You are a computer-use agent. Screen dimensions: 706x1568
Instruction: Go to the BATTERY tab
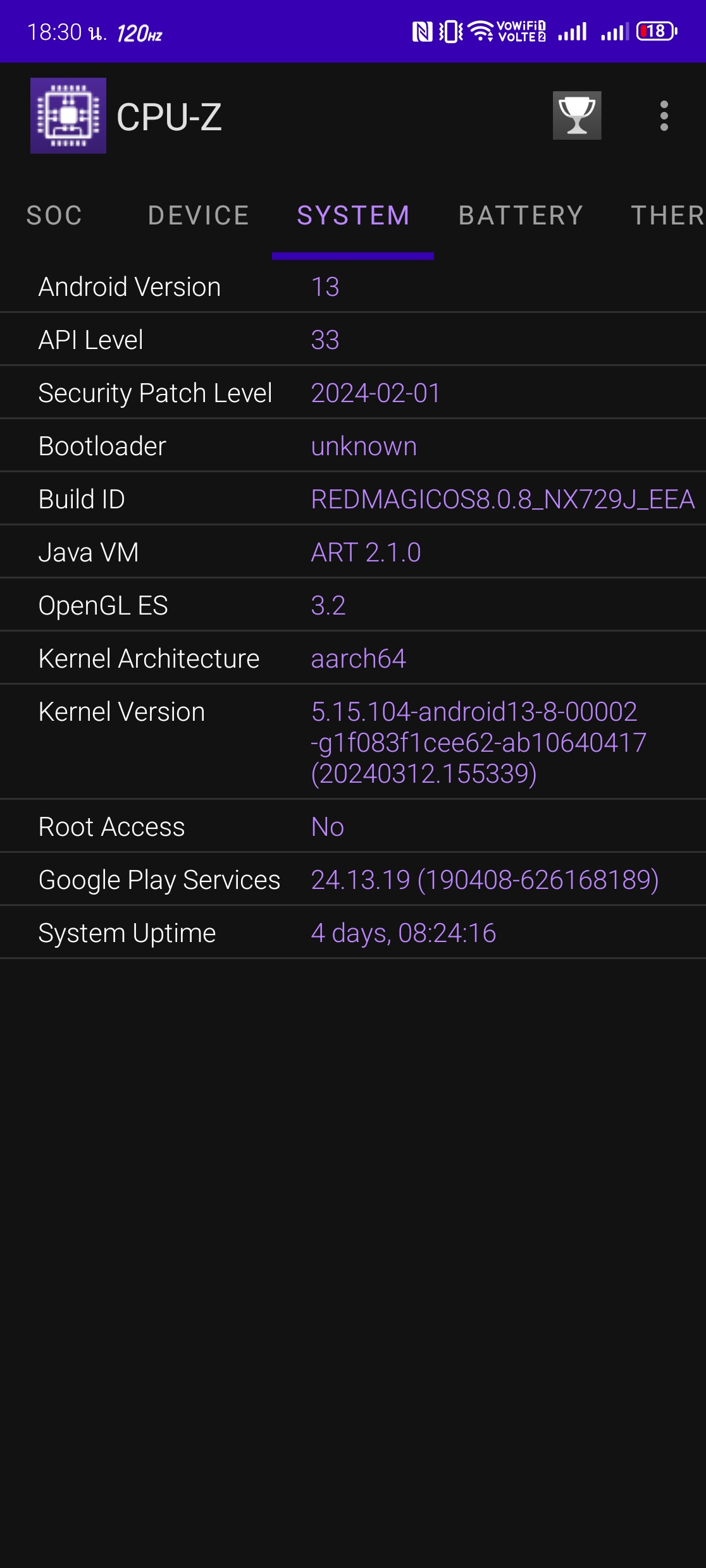pos(521,216)
